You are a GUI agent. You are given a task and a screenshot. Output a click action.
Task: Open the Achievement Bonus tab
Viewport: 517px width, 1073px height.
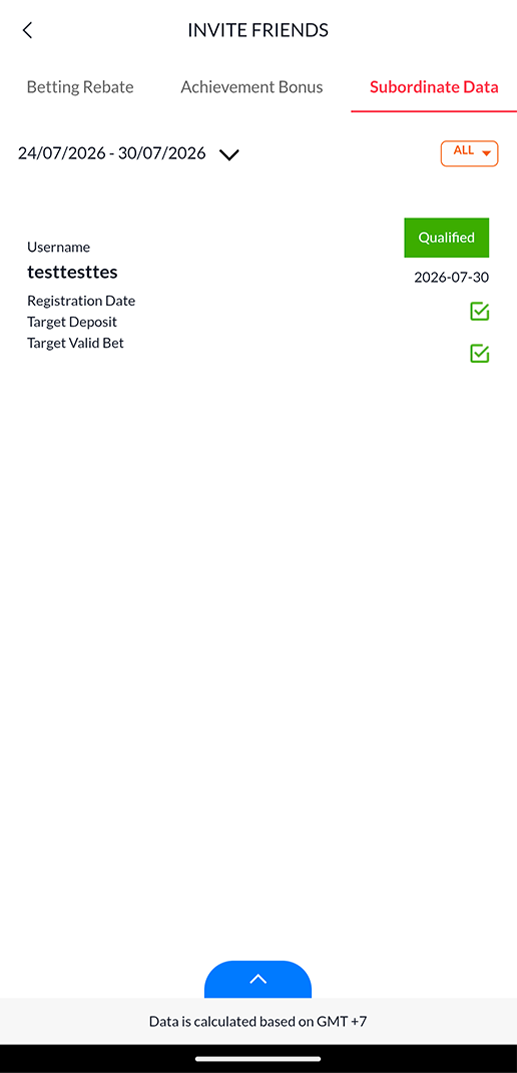pyautogui.click(x=252, y=88)
